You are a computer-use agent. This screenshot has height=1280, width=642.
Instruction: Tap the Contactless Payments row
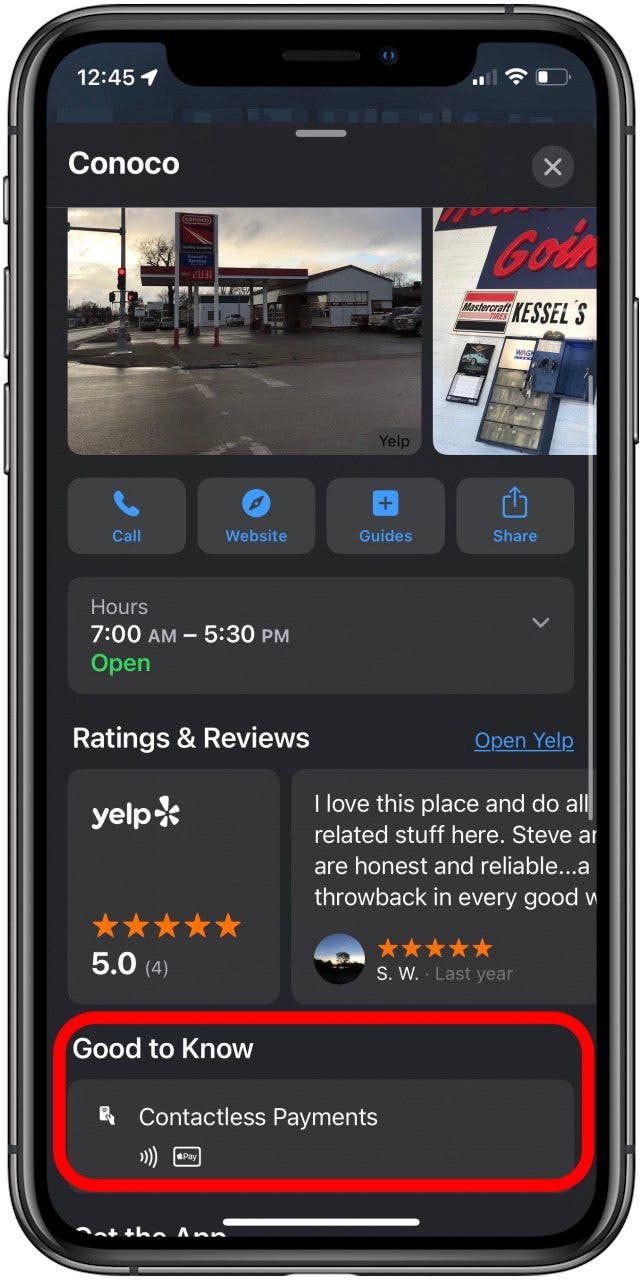point(320,1128)
